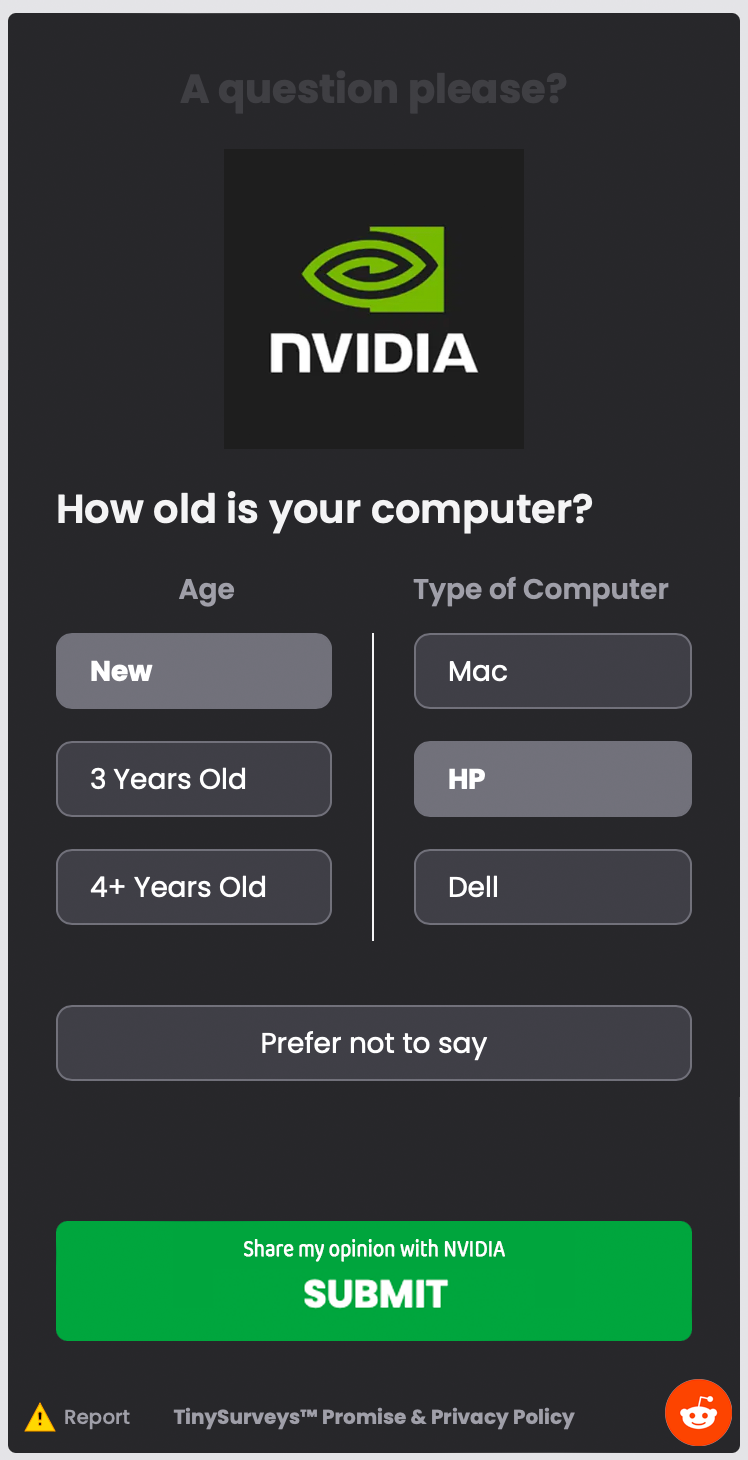This screenshot has width=748, height=1460.
Task: Choose the Prefer not to say option
Action: [x=373, y=1042]
